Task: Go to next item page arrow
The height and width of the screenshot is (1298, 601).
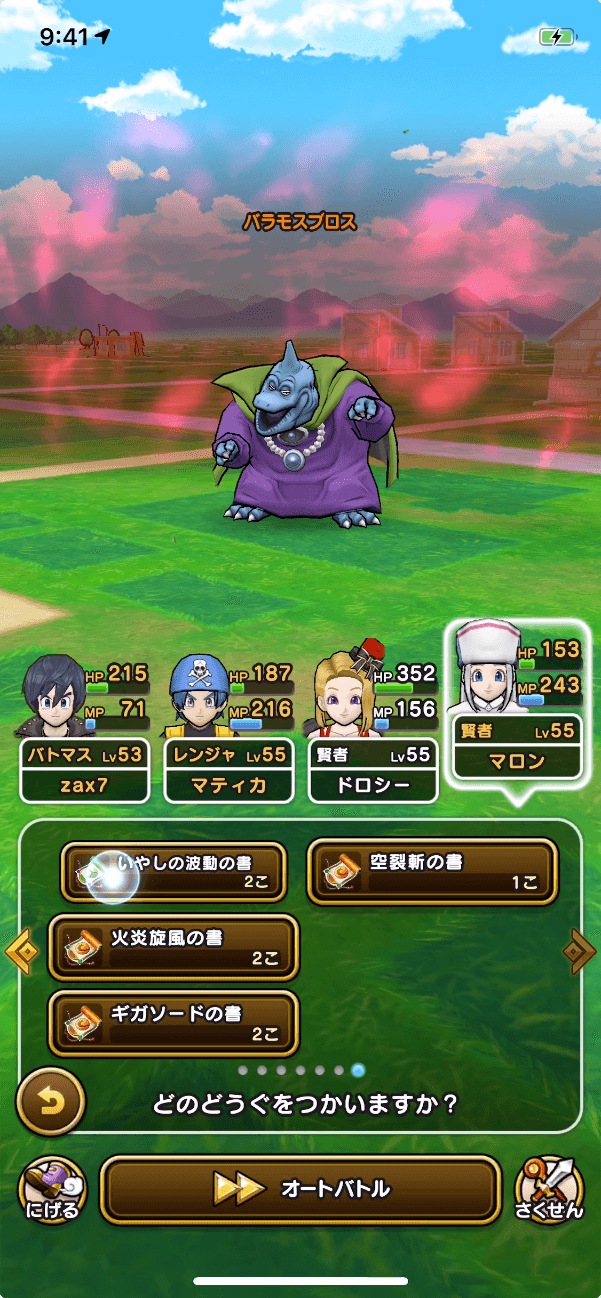Action: coord(579,951)
